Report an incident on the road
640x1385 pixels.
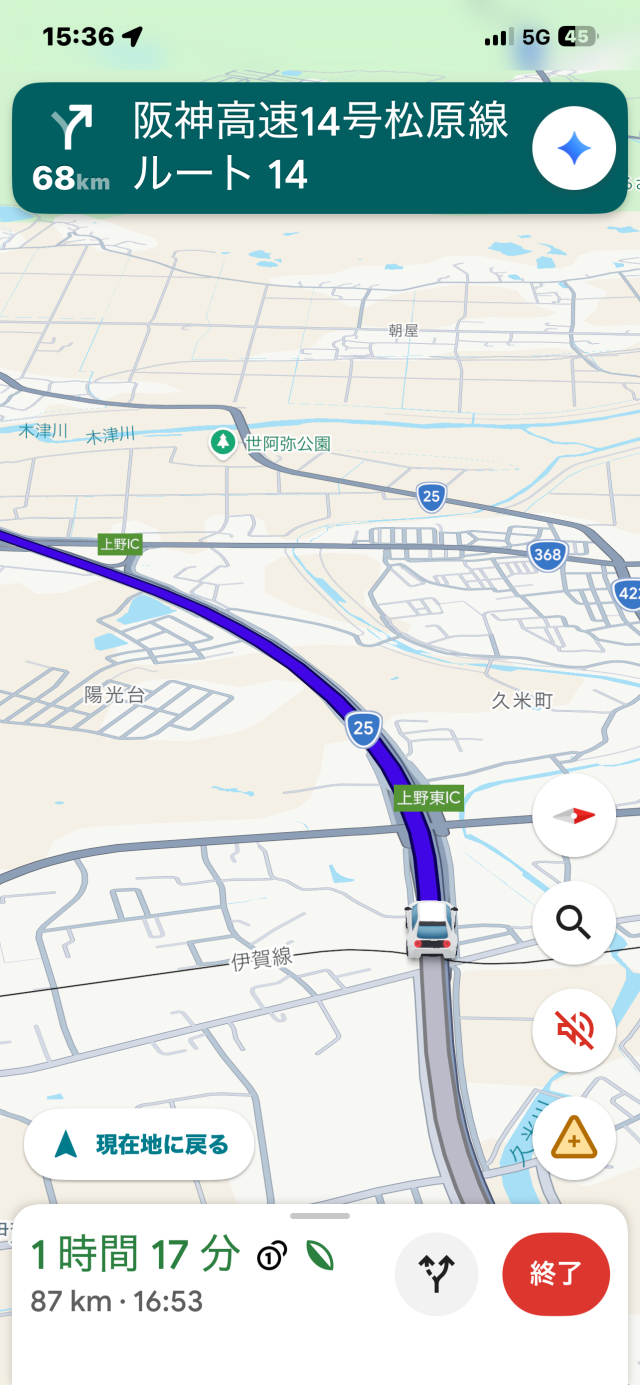point(574,1137)
